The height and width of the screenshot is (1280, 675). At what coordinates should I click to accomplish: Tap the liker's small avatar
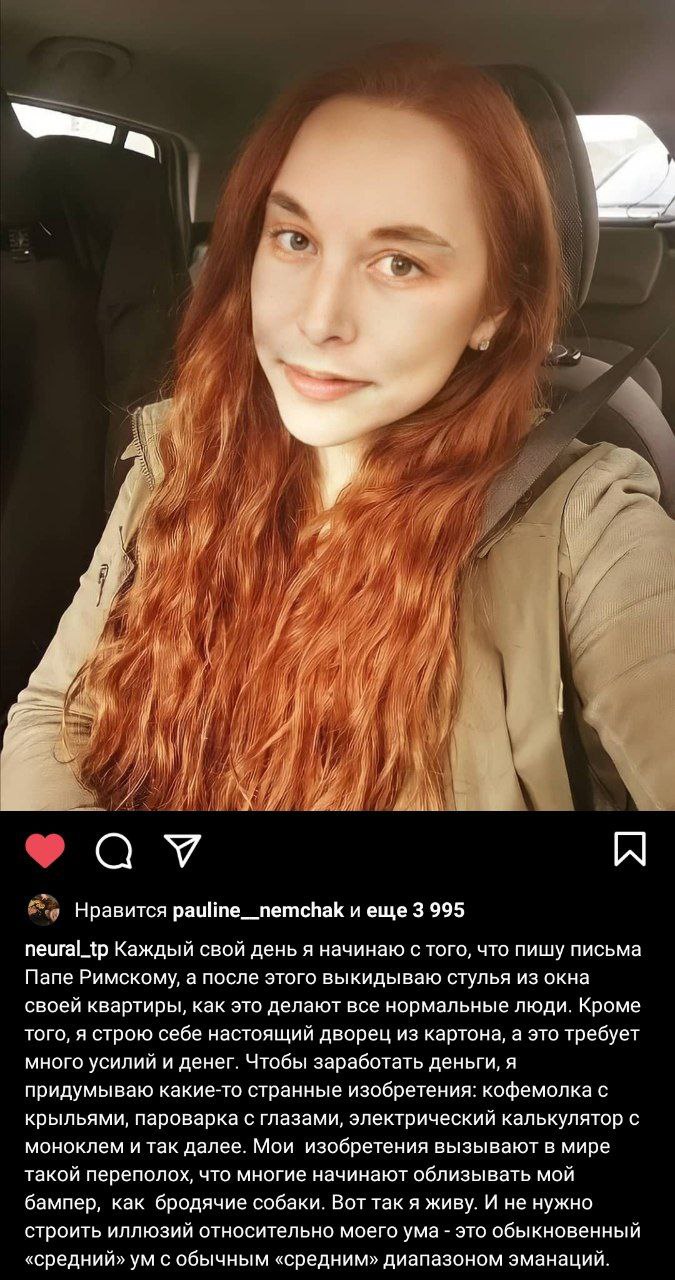[x=43, y=910]
